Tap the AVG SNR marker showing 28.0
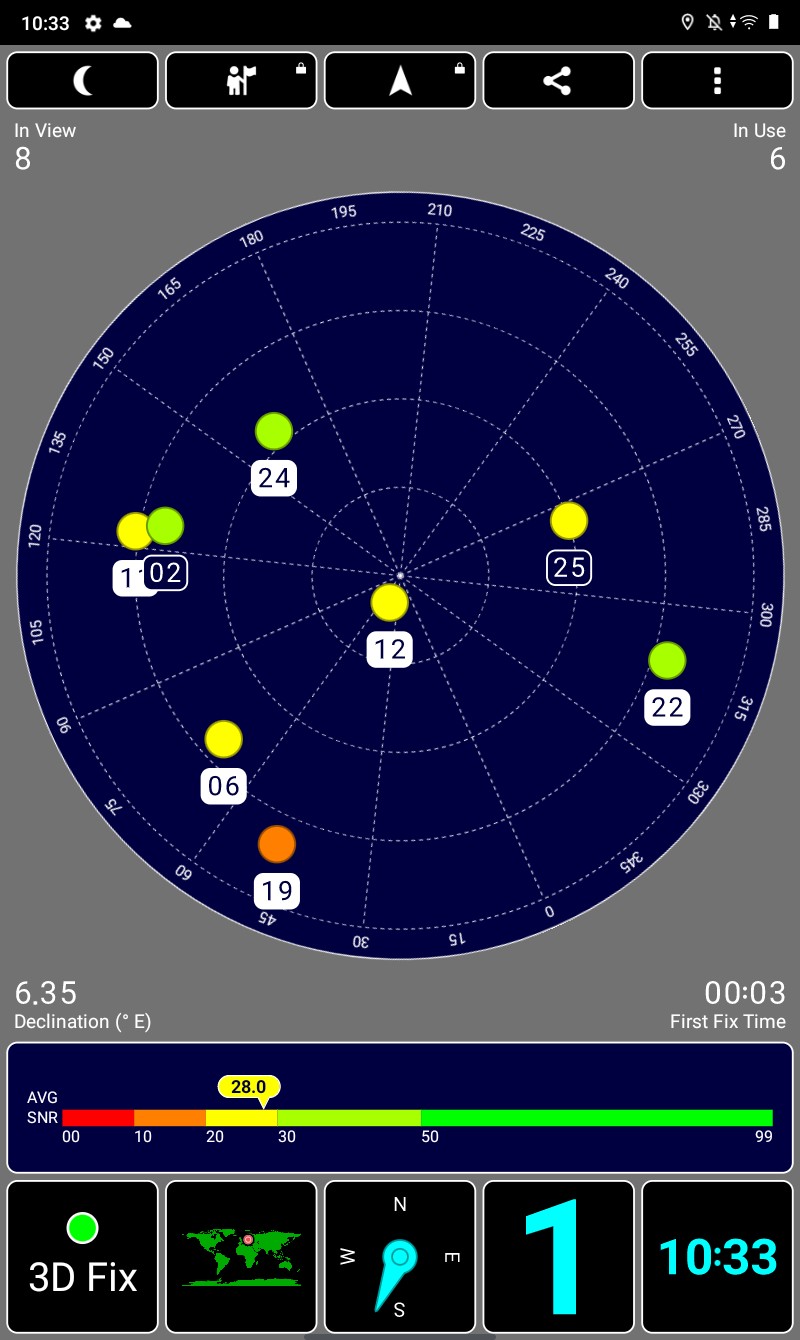Image resolution: width=800 pixels, height=1340 pixels. pyautogui.click(x=247, y=1087)
